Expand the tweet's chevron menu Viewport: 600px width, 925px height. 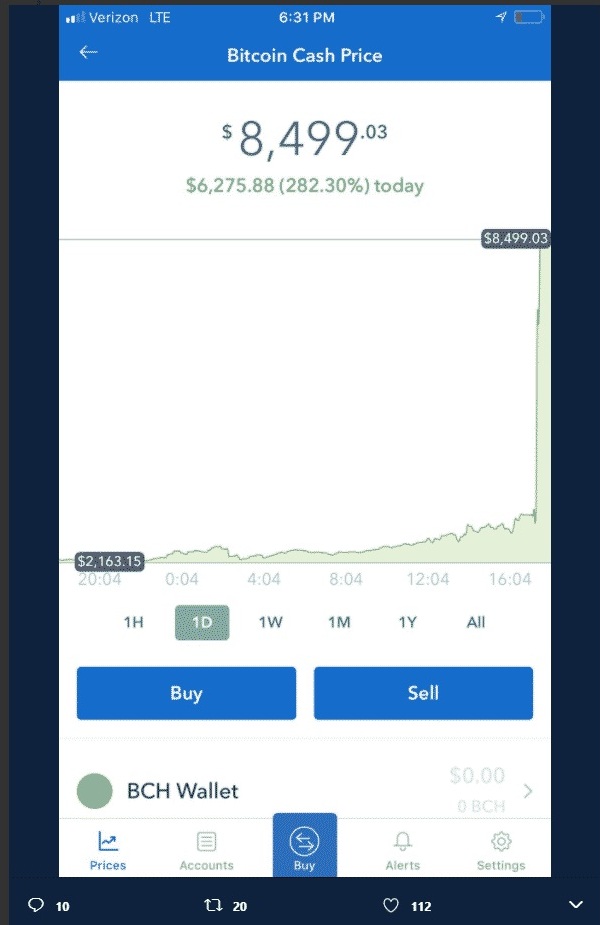(575, 904)
